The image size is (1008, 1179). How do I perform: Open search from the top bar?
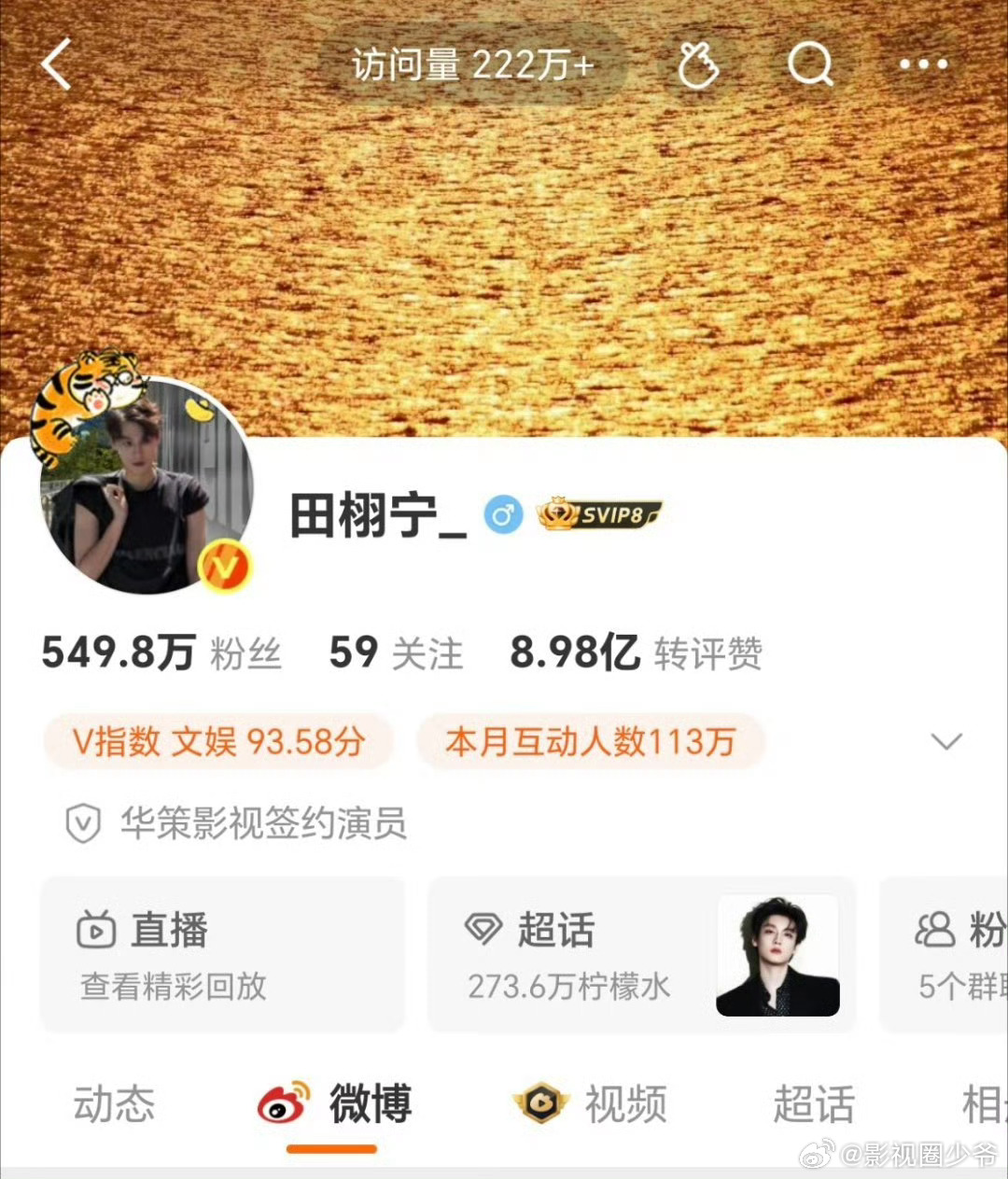pyautogui.click(x=810, y=63)
